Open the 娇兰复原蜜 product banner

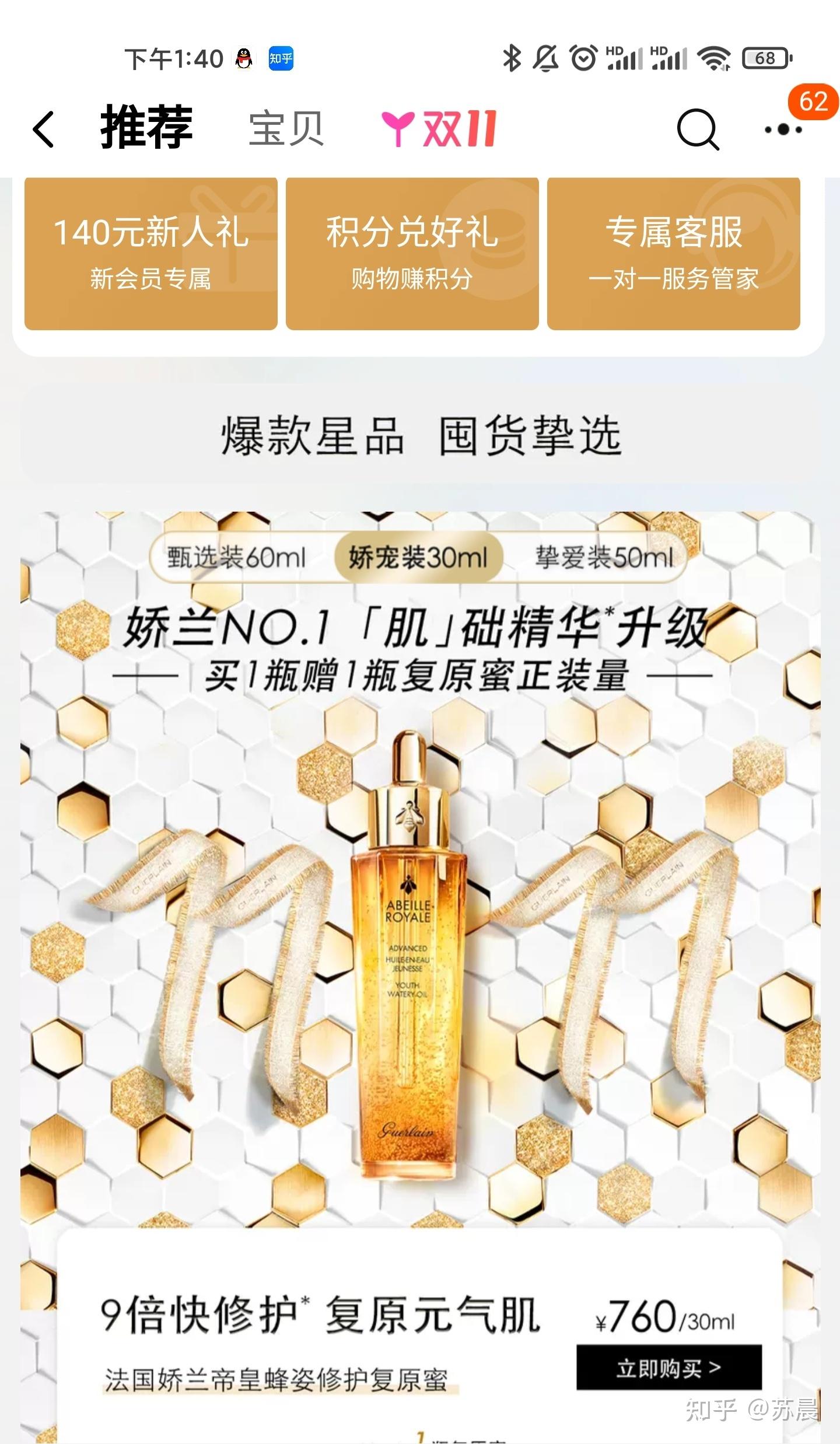pyautogui.click(x=408, y=933)
